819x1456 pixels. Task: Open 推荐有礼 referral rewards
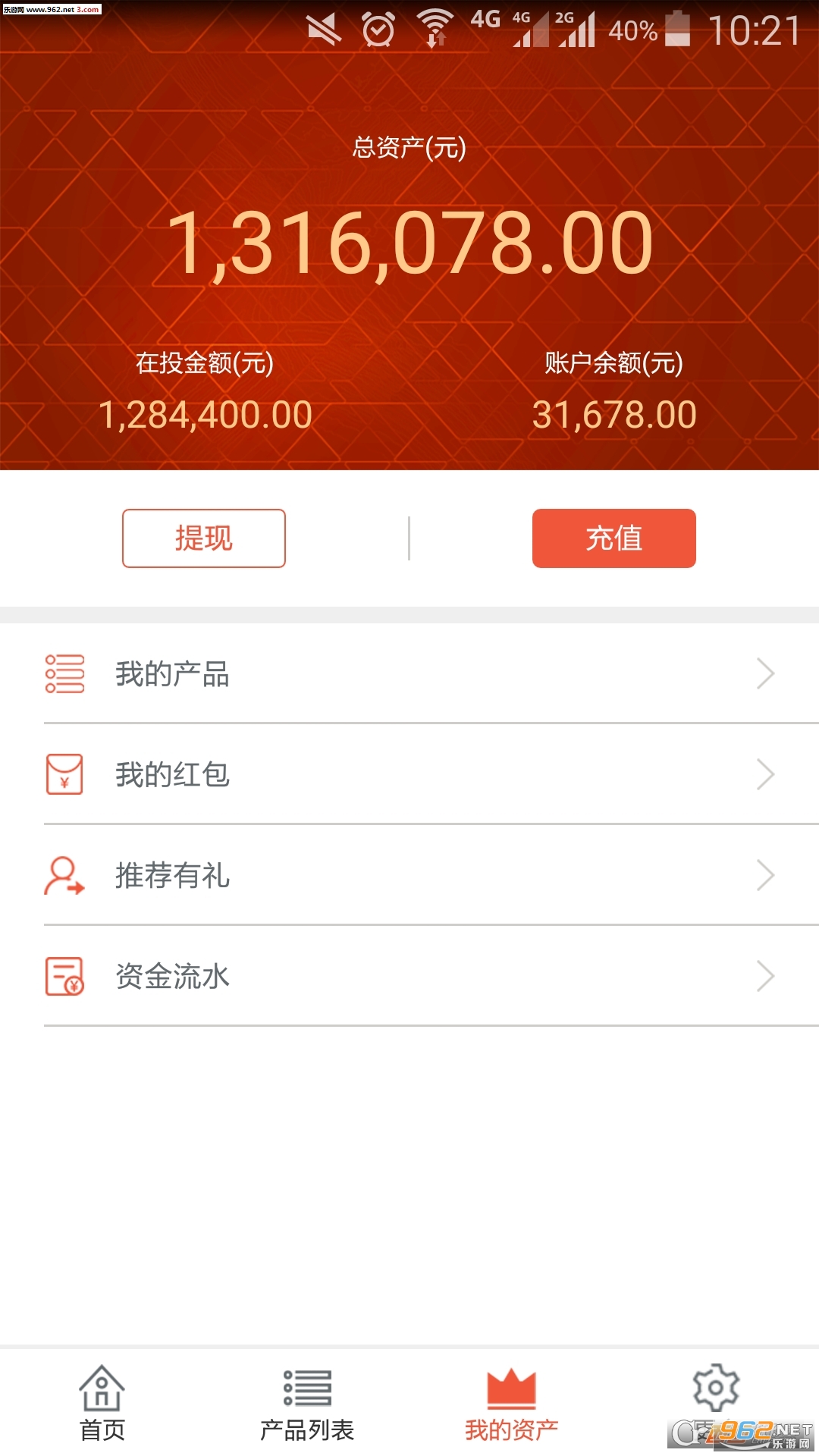pos(409,875)
